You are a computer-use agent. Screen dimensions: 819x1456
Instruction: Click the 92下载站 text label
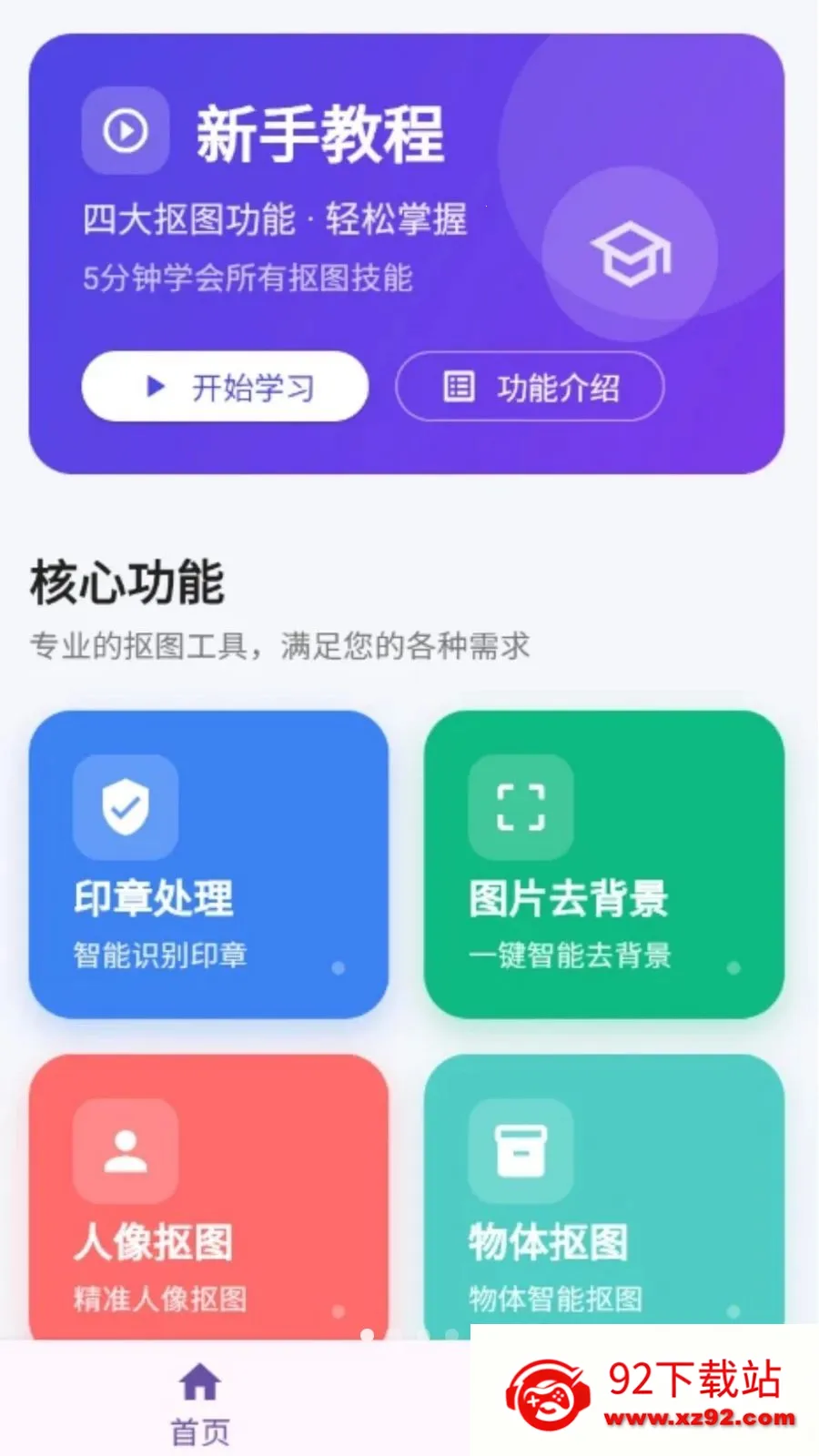pyautogui.click(x=697, y=1376)
